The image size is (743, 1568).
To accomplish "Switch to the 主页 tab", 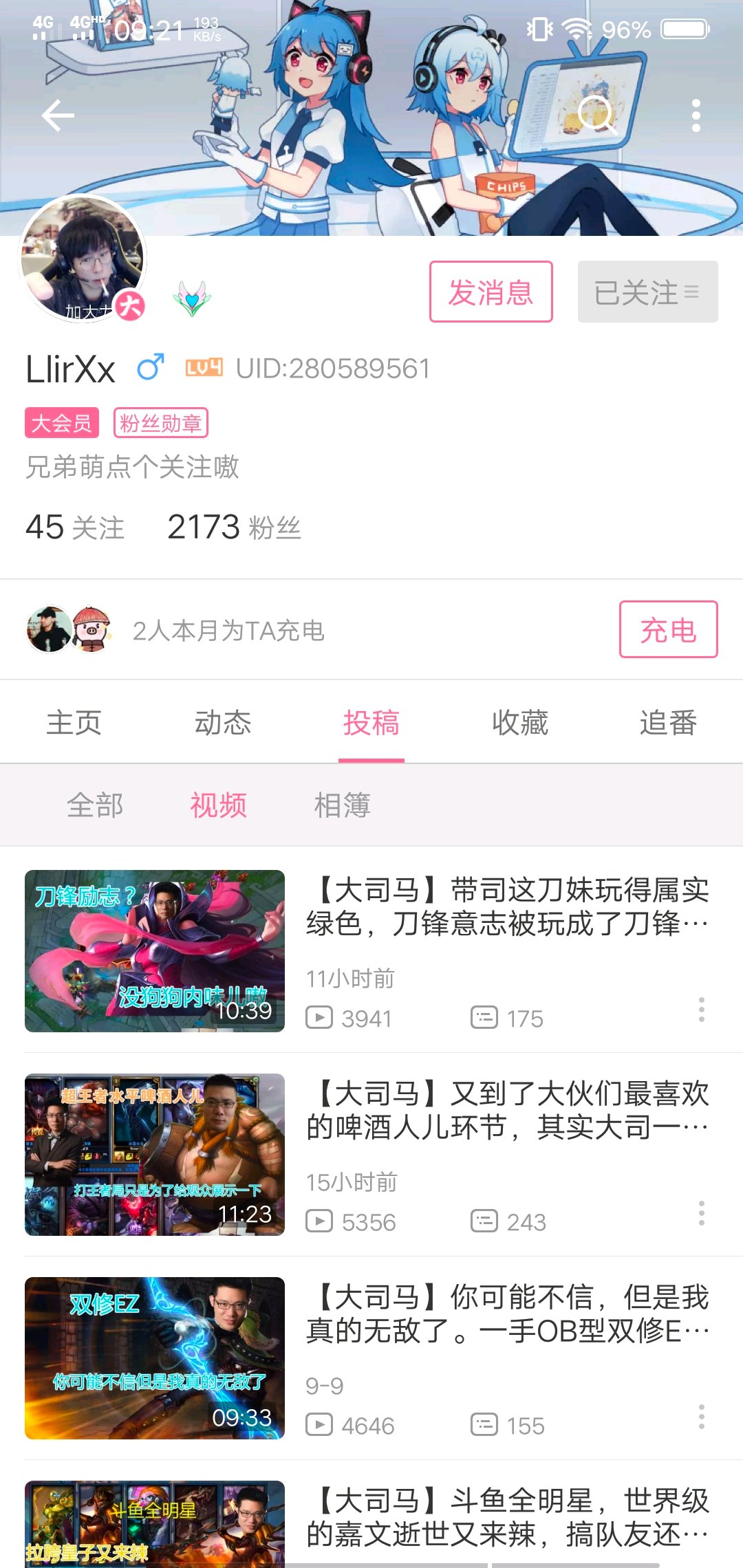I will coord(74,723).
